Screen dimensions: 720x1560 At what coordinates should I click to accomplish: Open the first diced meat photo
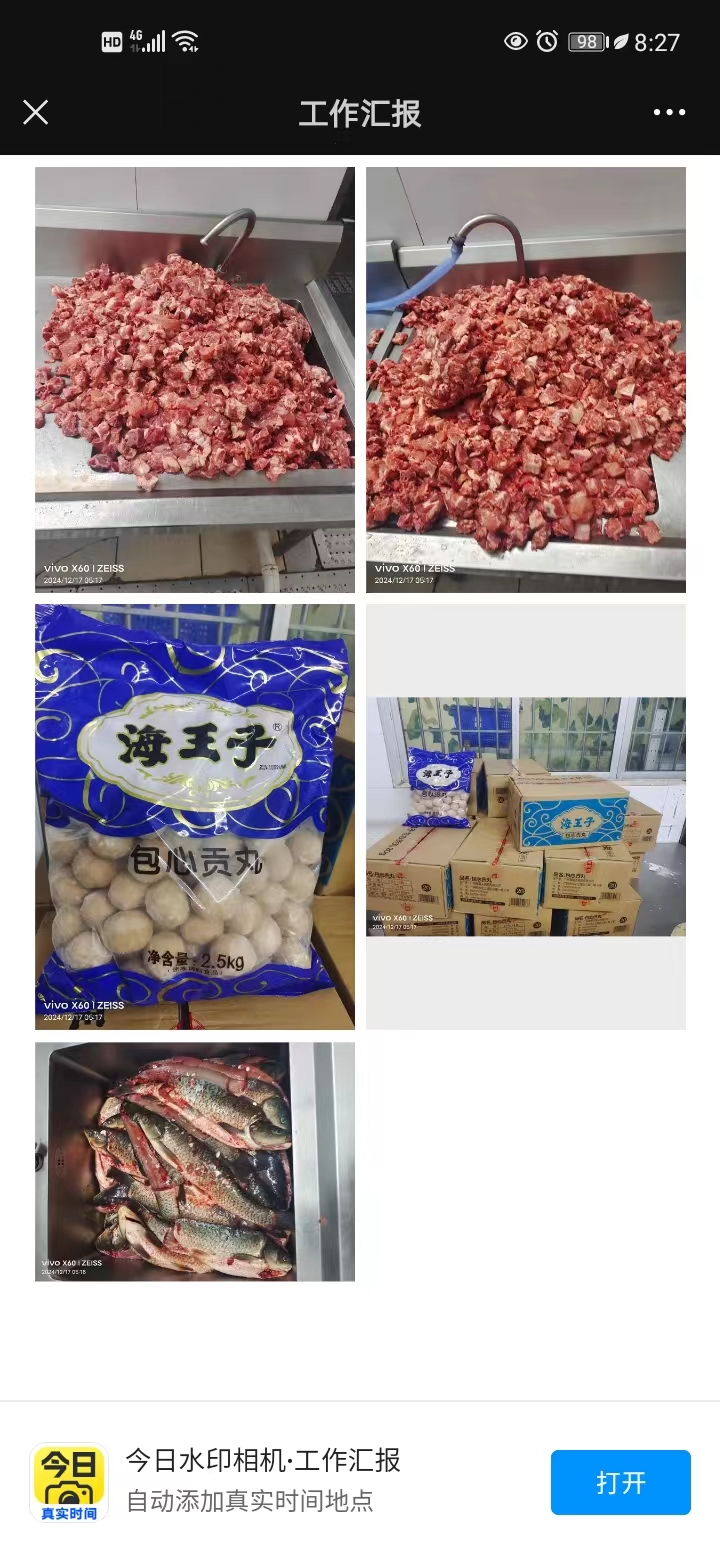(195, 380)
